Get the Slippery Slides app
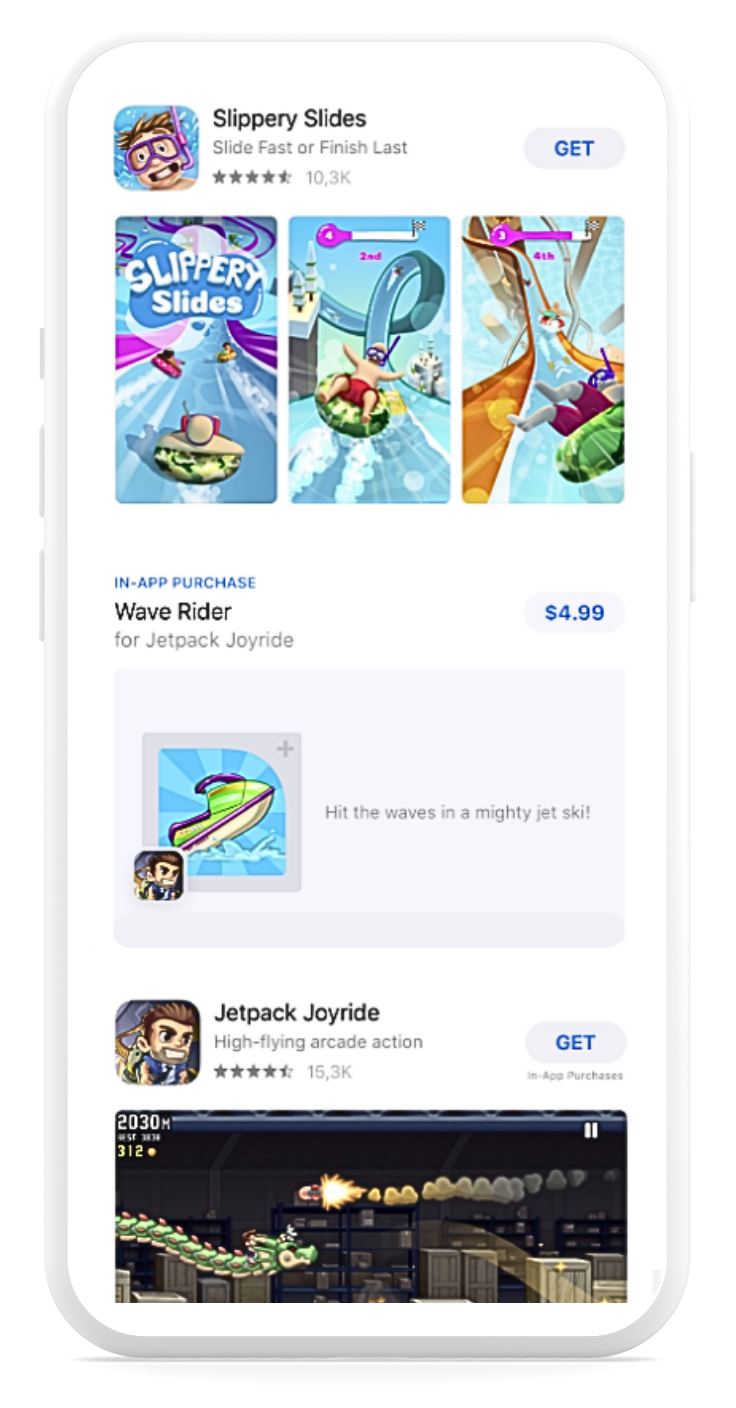The image size is (736, 1408). [x=574, y=148]
